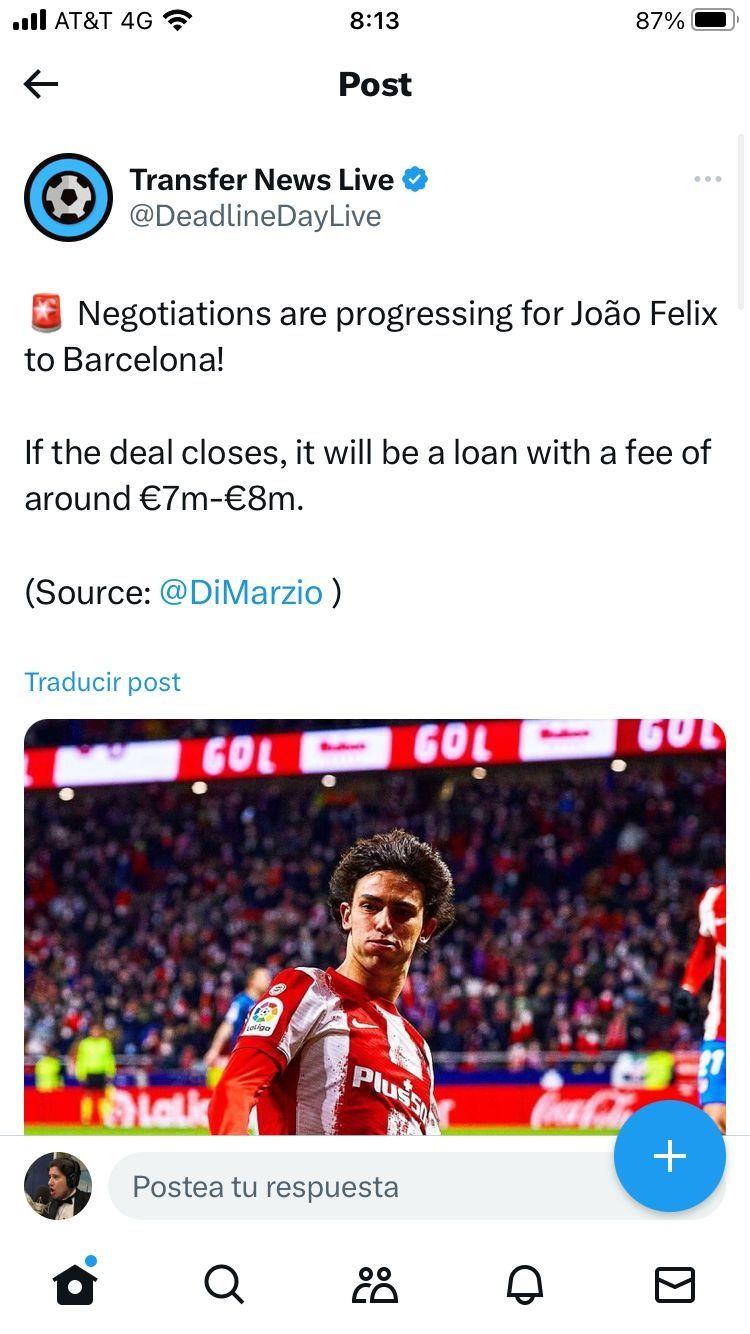Open the notifications bell tab
Image resolution: width=750 pixels, height=1334 pixels.
525,1284
